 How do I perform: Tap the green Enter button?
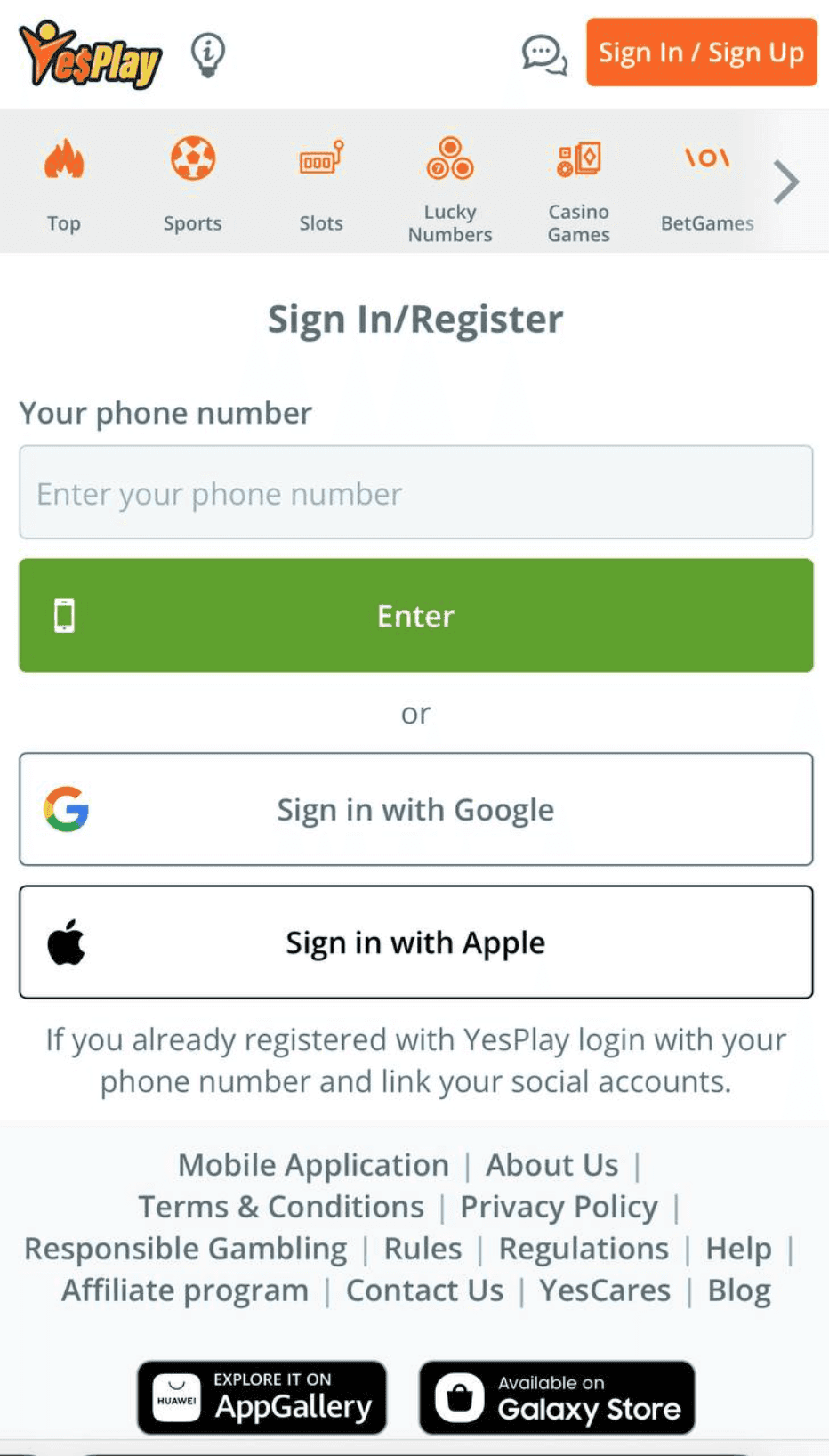415,615
